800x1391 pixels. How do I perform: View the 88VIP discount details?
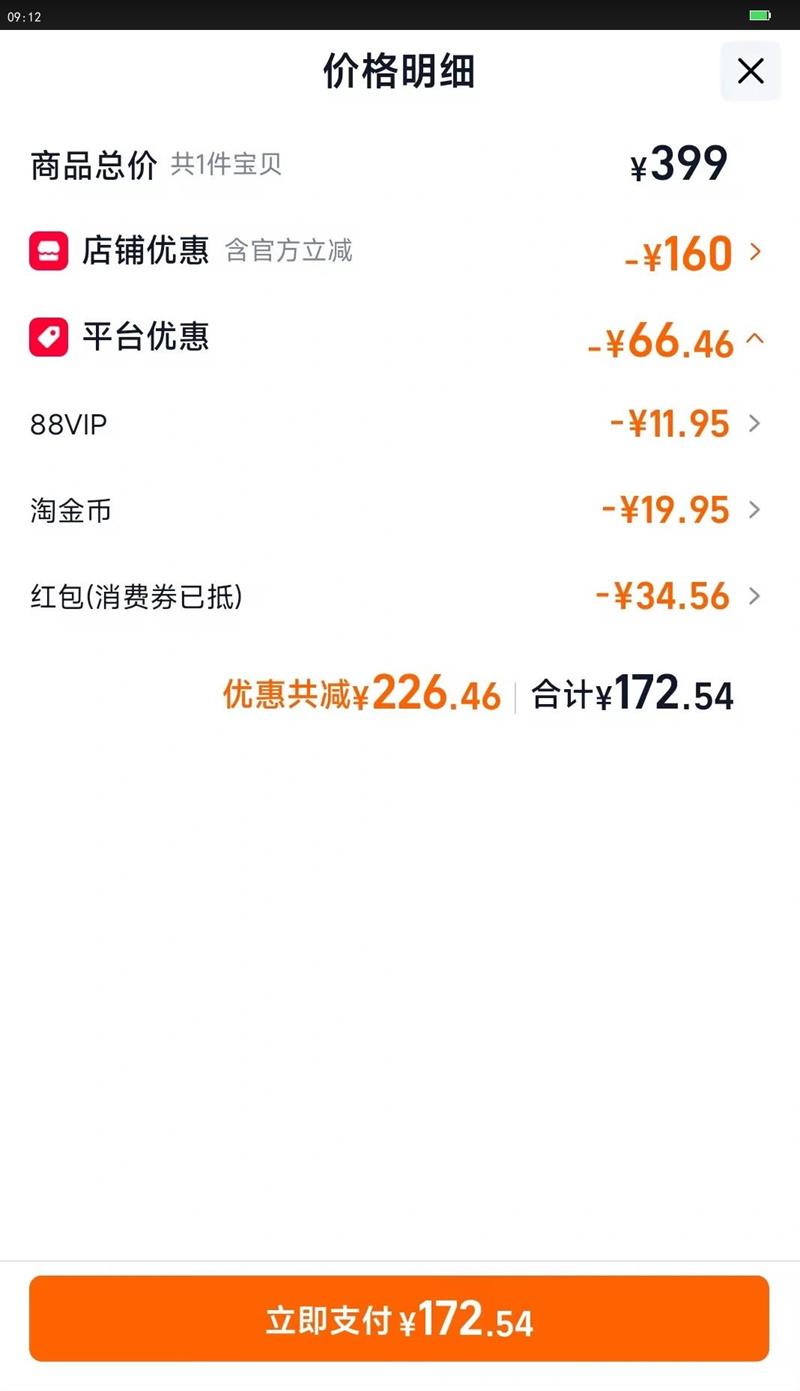coord(754,424)
